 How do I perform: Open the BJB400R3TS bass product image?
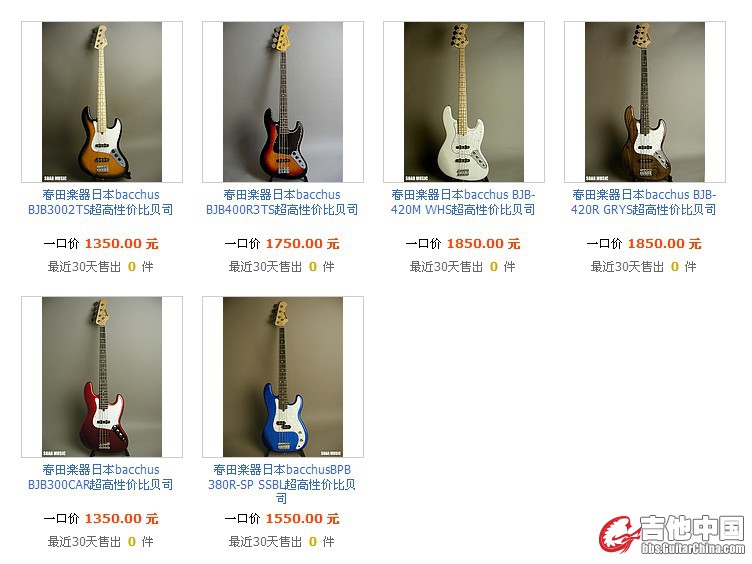[282, 102]
